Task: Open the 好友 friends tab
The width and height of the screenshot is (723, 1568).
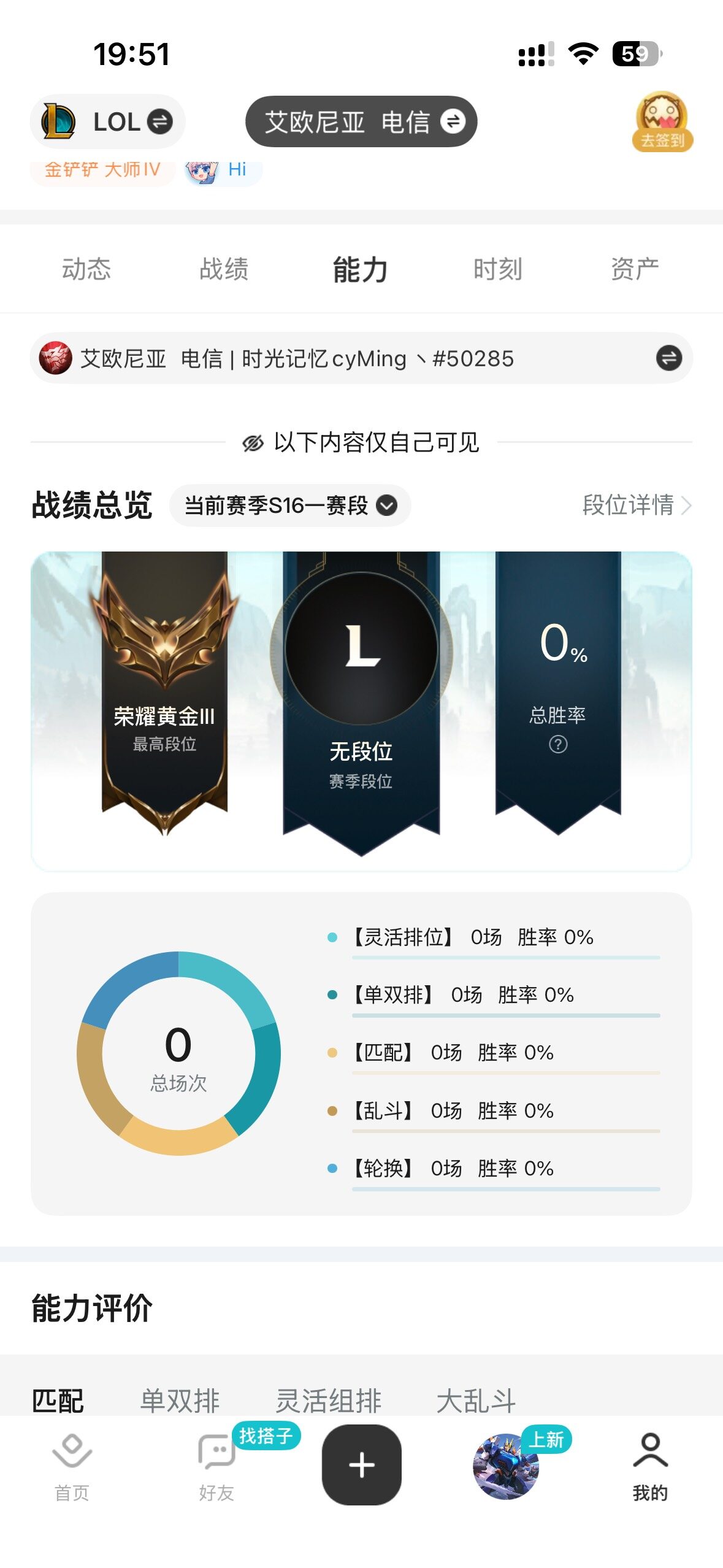Action: click(216, 1466)
